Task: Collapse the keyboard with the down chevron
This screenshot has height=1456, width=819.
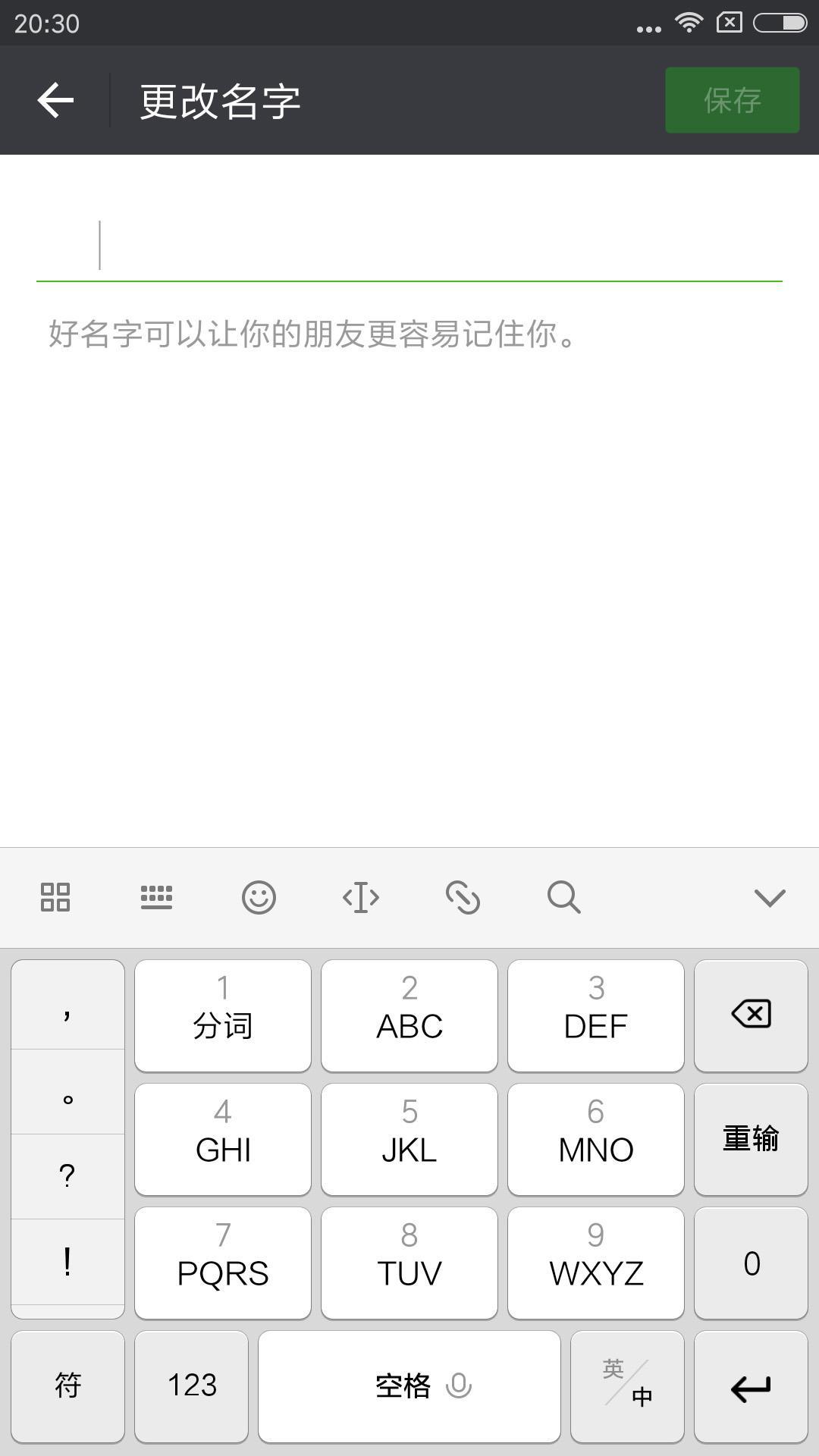Action: [770, 897]
